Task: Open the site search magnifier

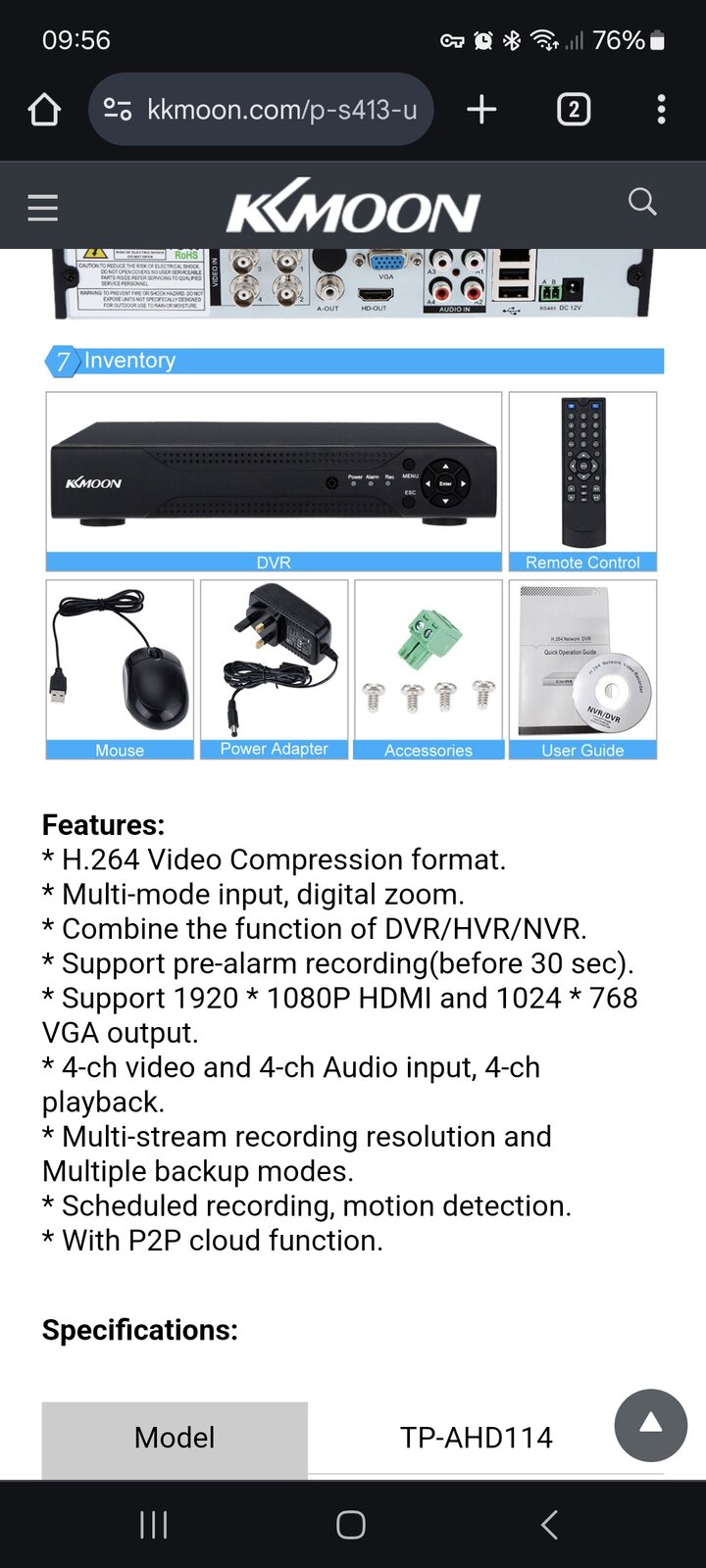Action: tap(642, 202)
